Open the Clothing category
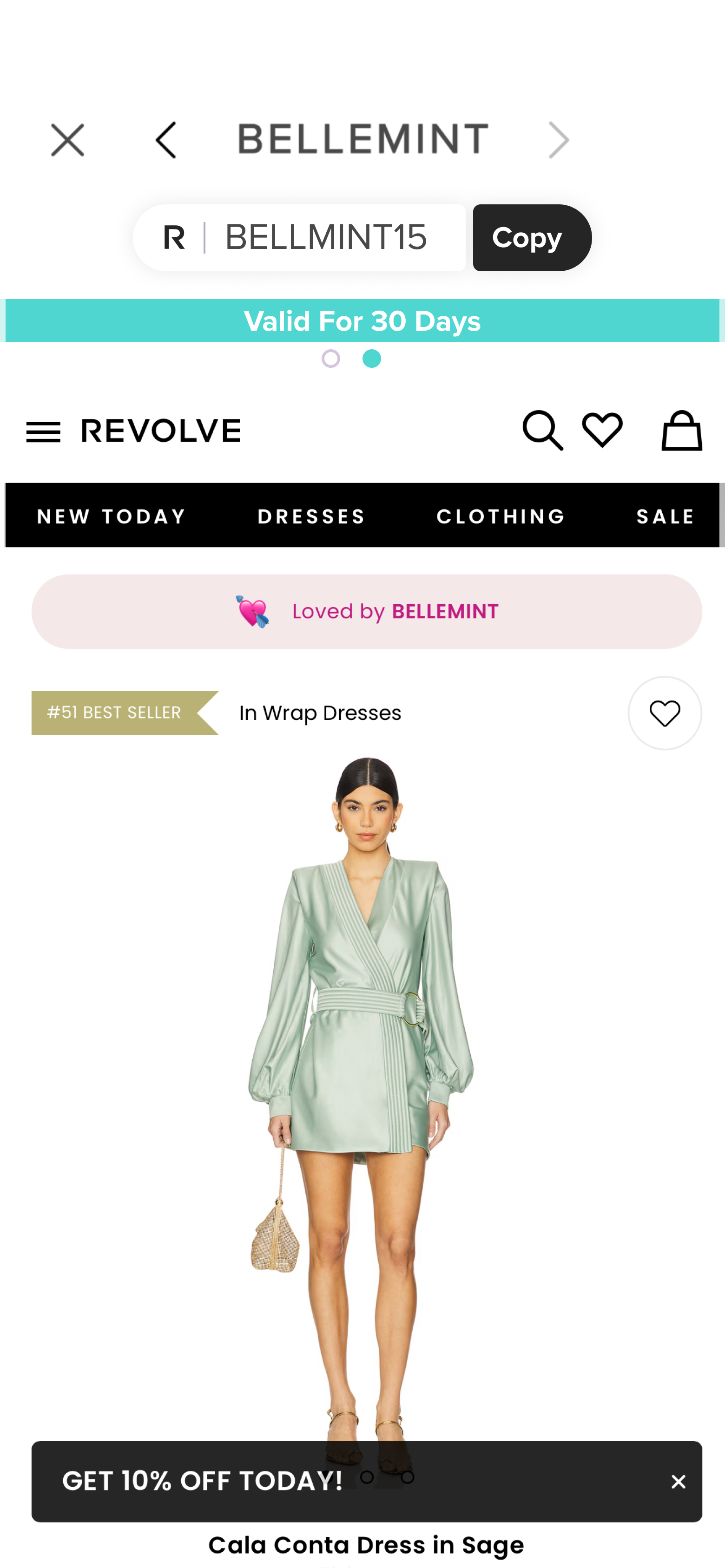The image size is (725, 1568). tap(501, 516)
